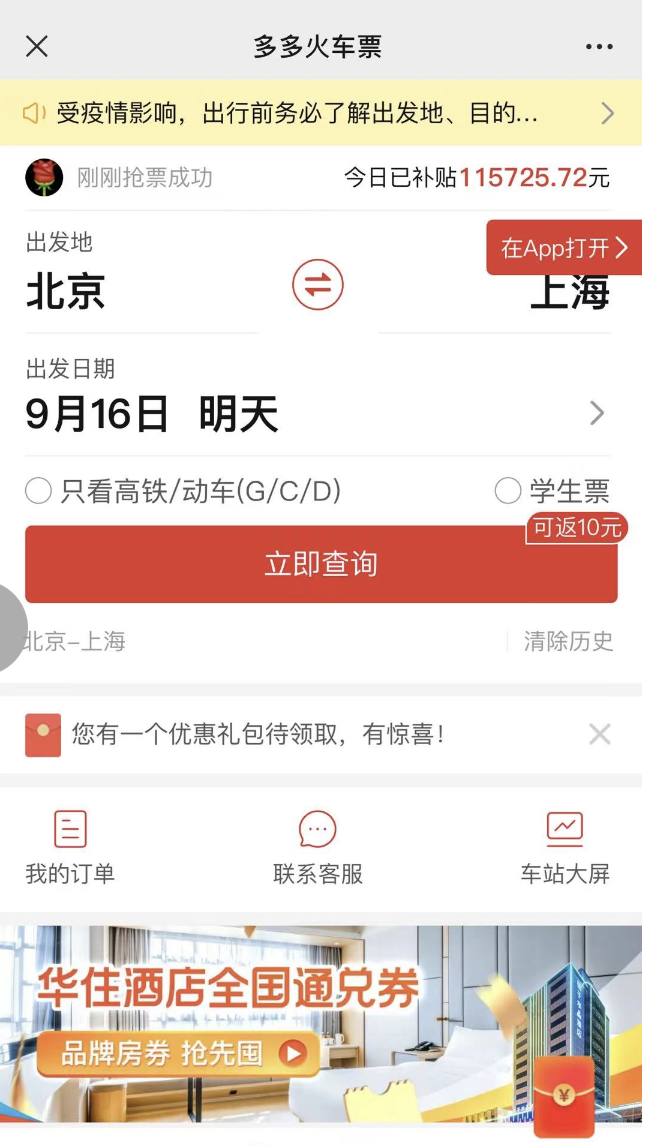This screenshot has height=1146, width=658.
Task: Choose the 北京–上海 search history
Action: pyautogui.click(x=76, y=642)
